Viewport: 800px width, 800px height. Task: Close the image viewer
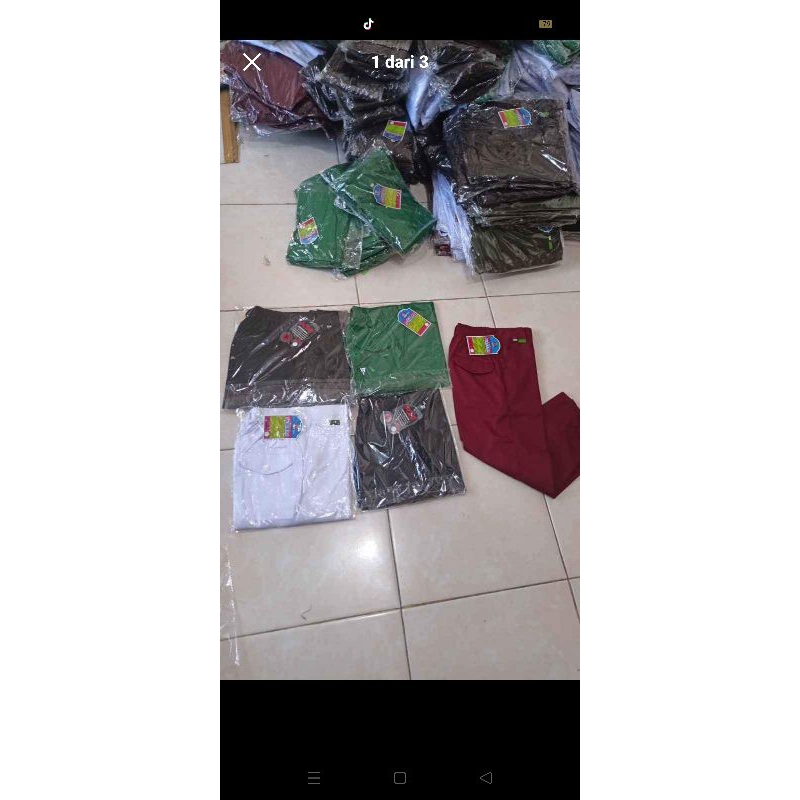[252, 62]
